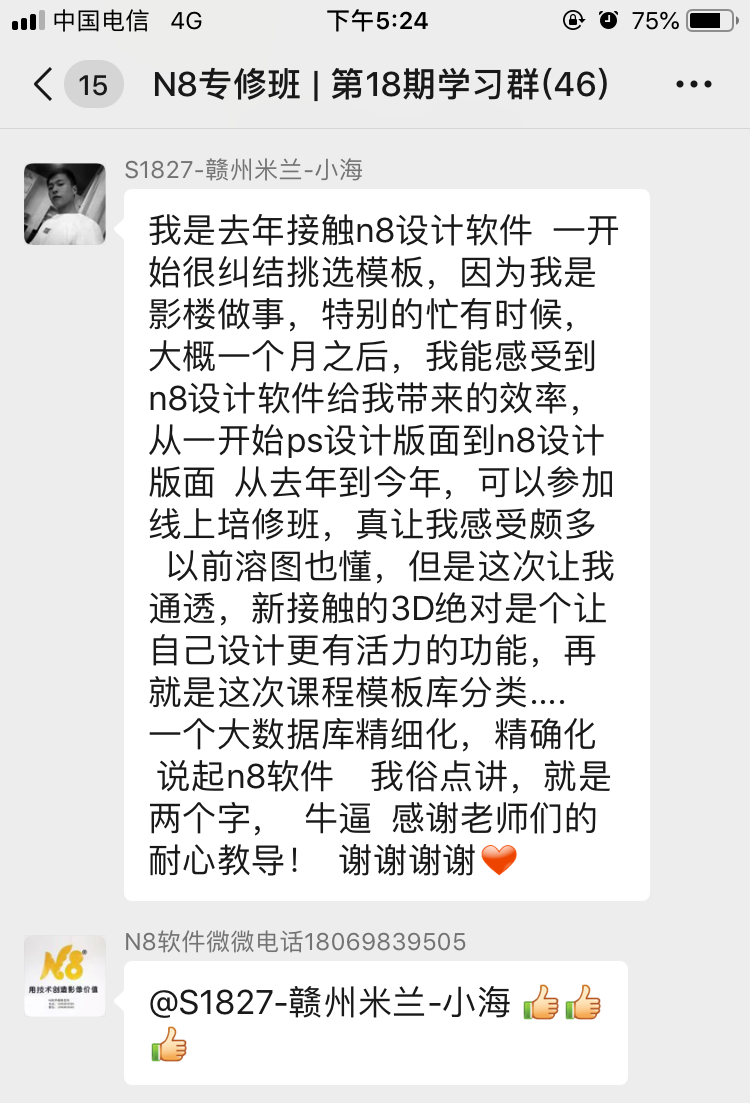Open S1827-赣州米兰-小海's profile avatar
Viewport: 750px width, 1103px height.
[65, 204]
